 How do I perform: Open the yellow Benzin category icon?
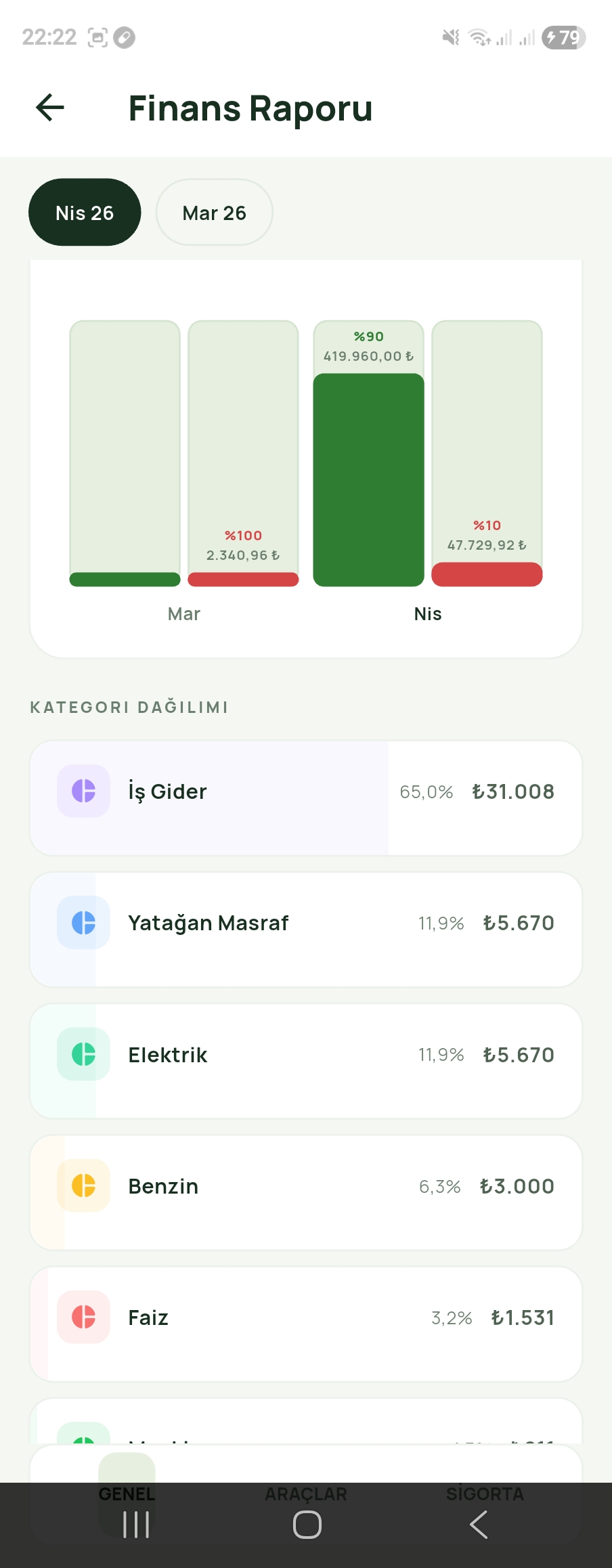pos(83,1185)
